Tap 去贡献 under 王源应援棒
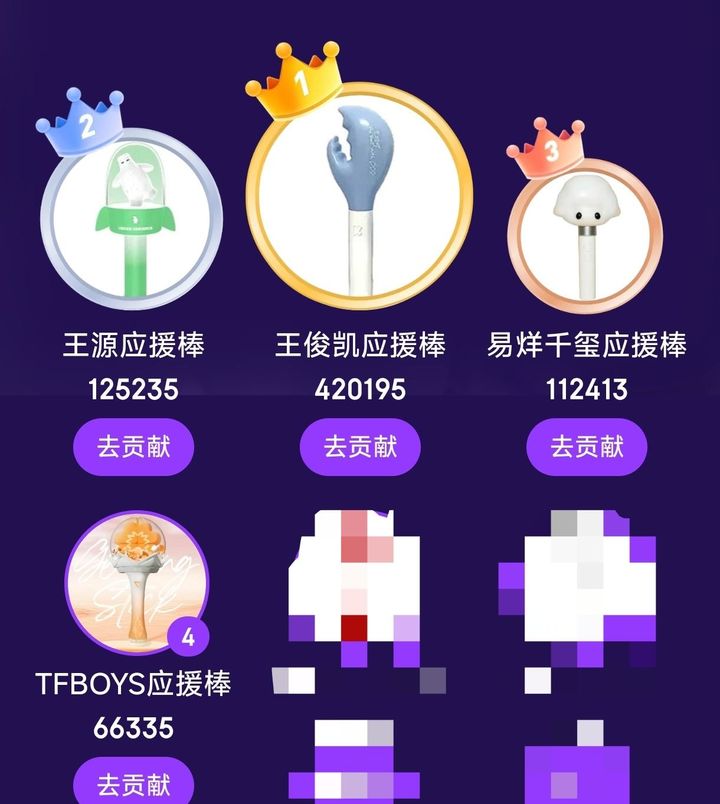720x804 pixels. (133, 446)
